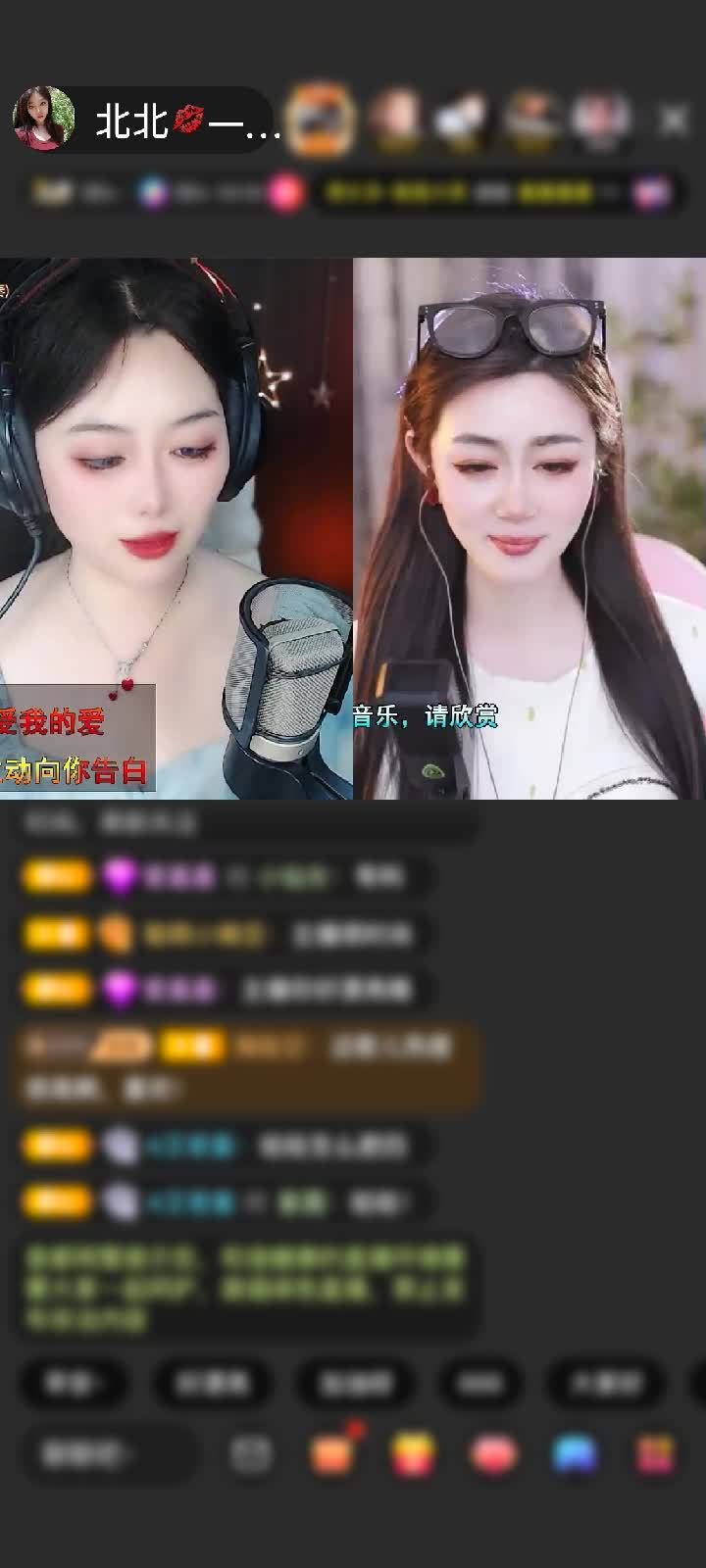Screen dimensions: 706x1568
Task: Open the orange gift box icon with red dot
Action: [331, 1454]
